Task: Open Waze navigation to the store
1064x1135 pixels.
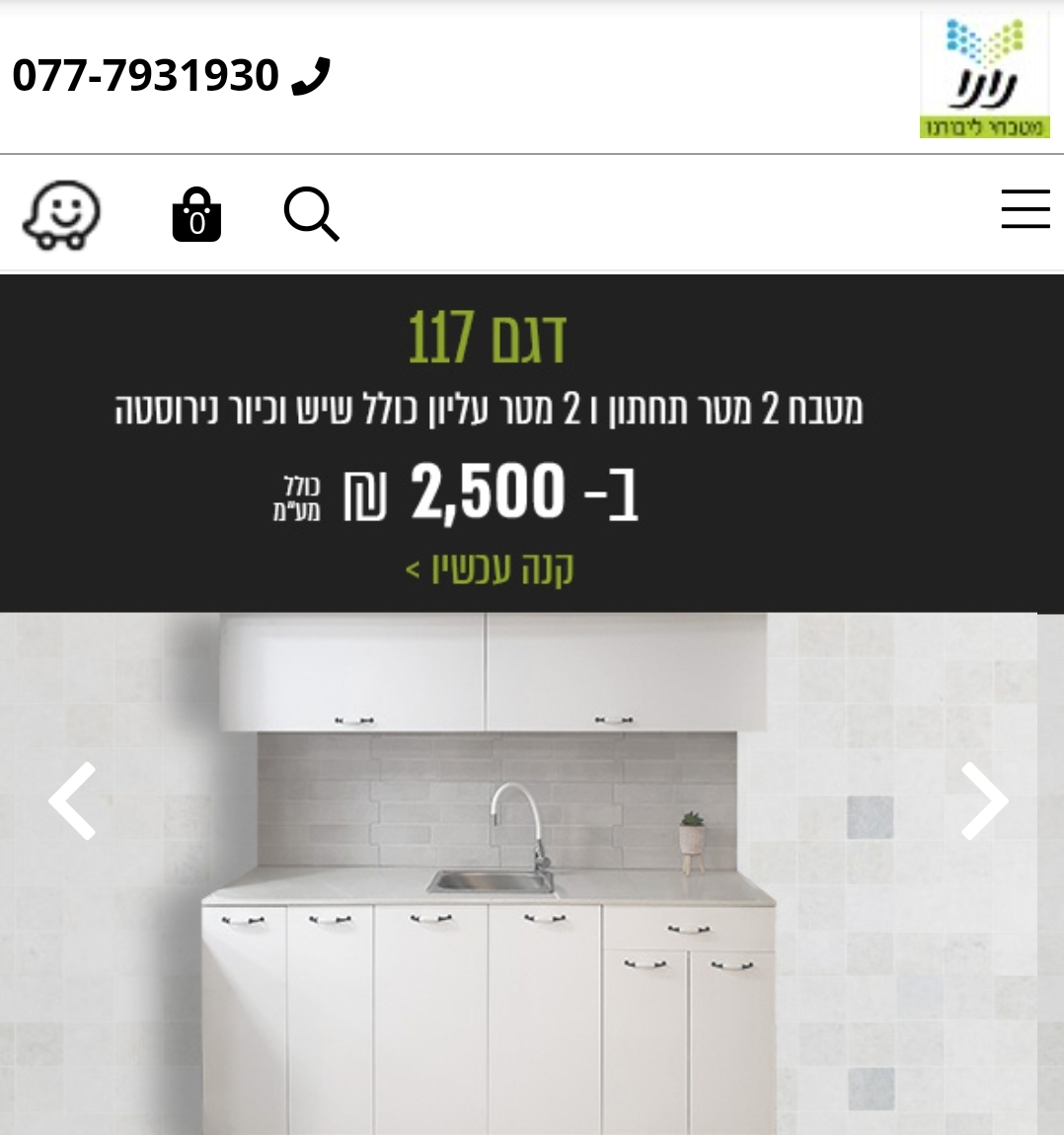Action: (x=62, y=214)
